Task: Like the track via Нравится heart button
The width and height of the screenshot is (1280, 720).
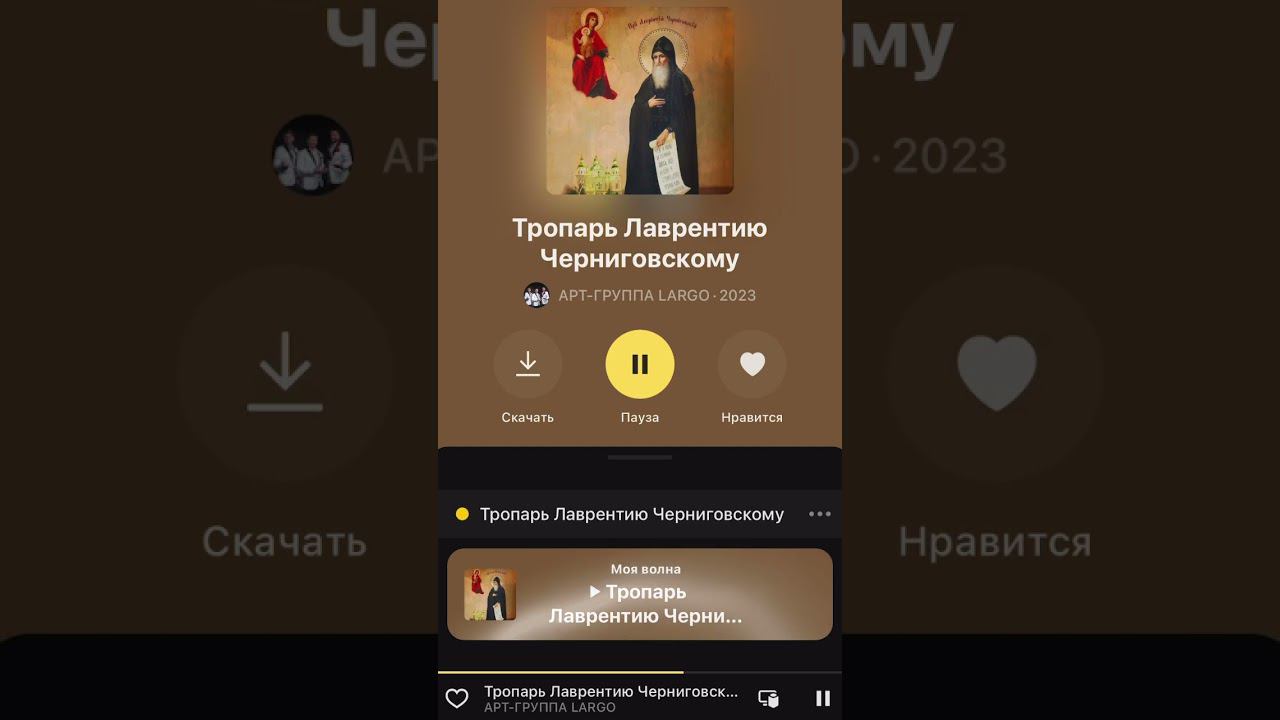Action: 752,365
